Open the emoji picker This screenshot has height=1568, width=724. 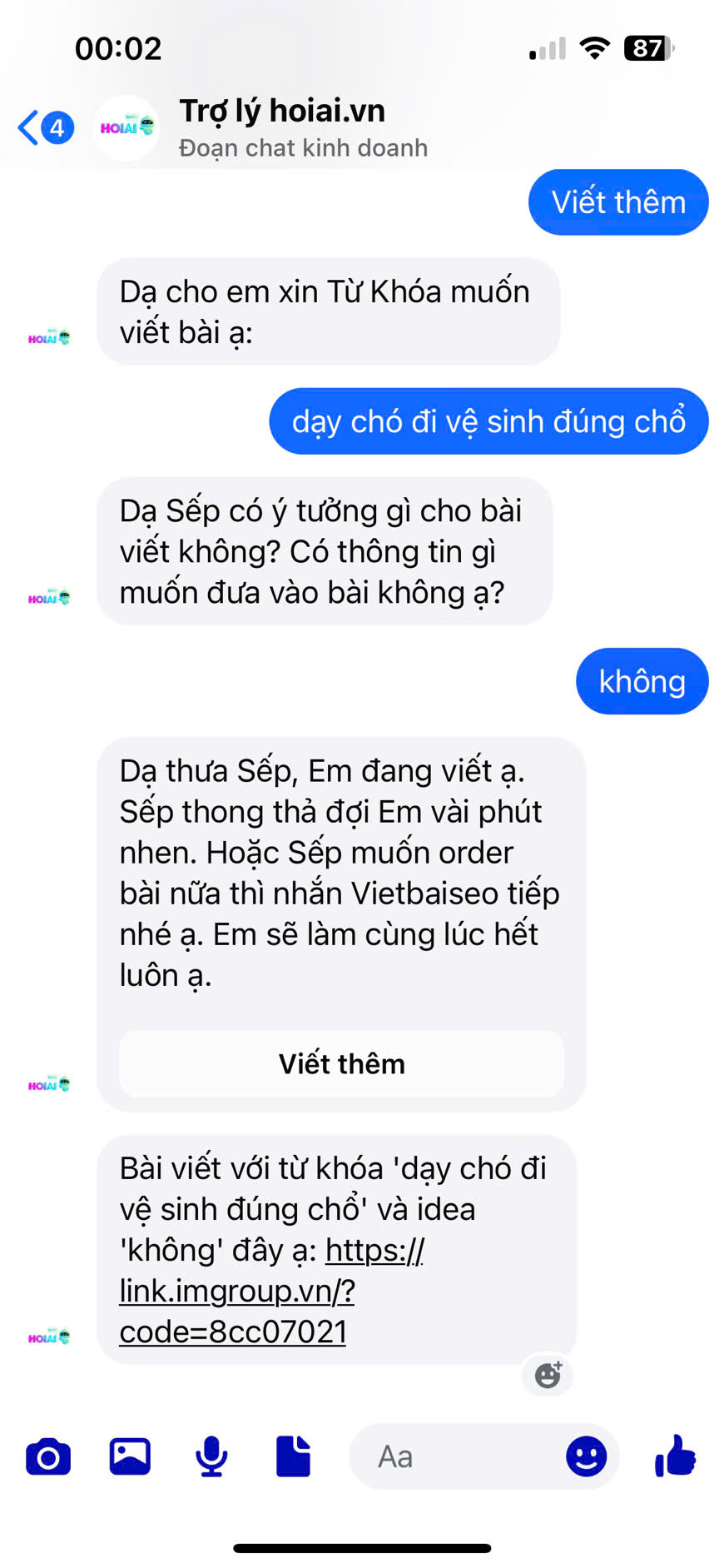(x=586, y=1457)
